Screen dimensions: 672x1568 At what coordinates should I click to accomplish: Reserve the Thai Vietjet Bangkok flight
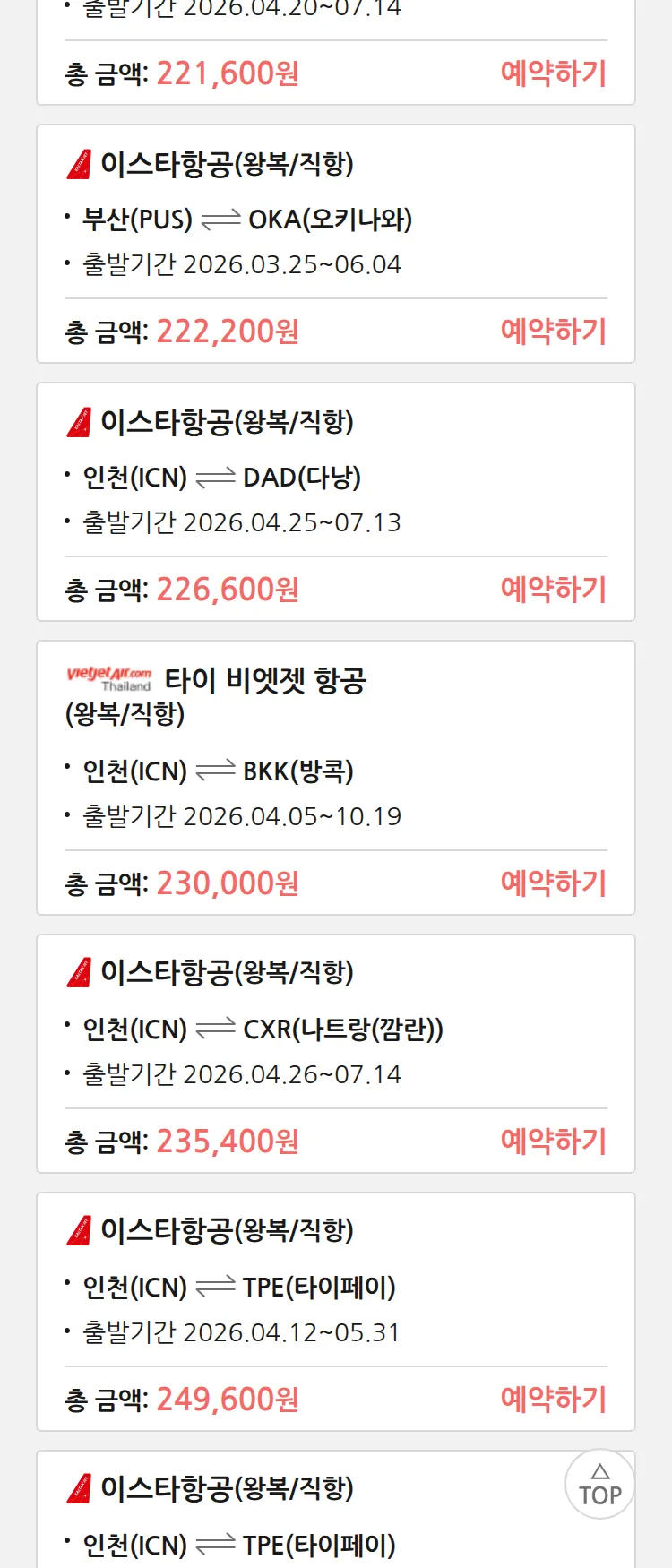553,883
